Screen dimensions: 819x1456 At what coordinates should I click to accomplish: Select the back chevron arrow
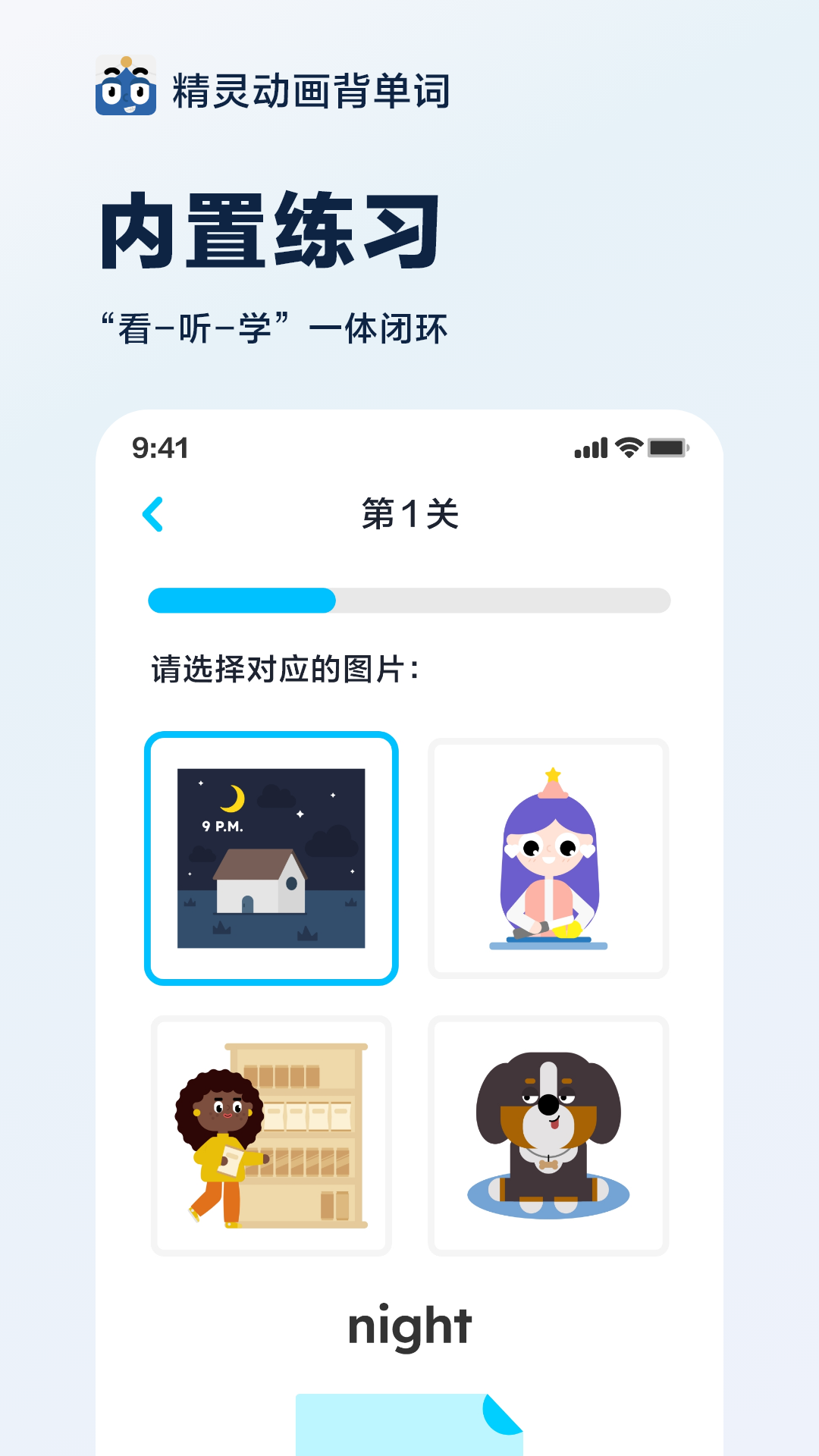[x=154, y=514]
